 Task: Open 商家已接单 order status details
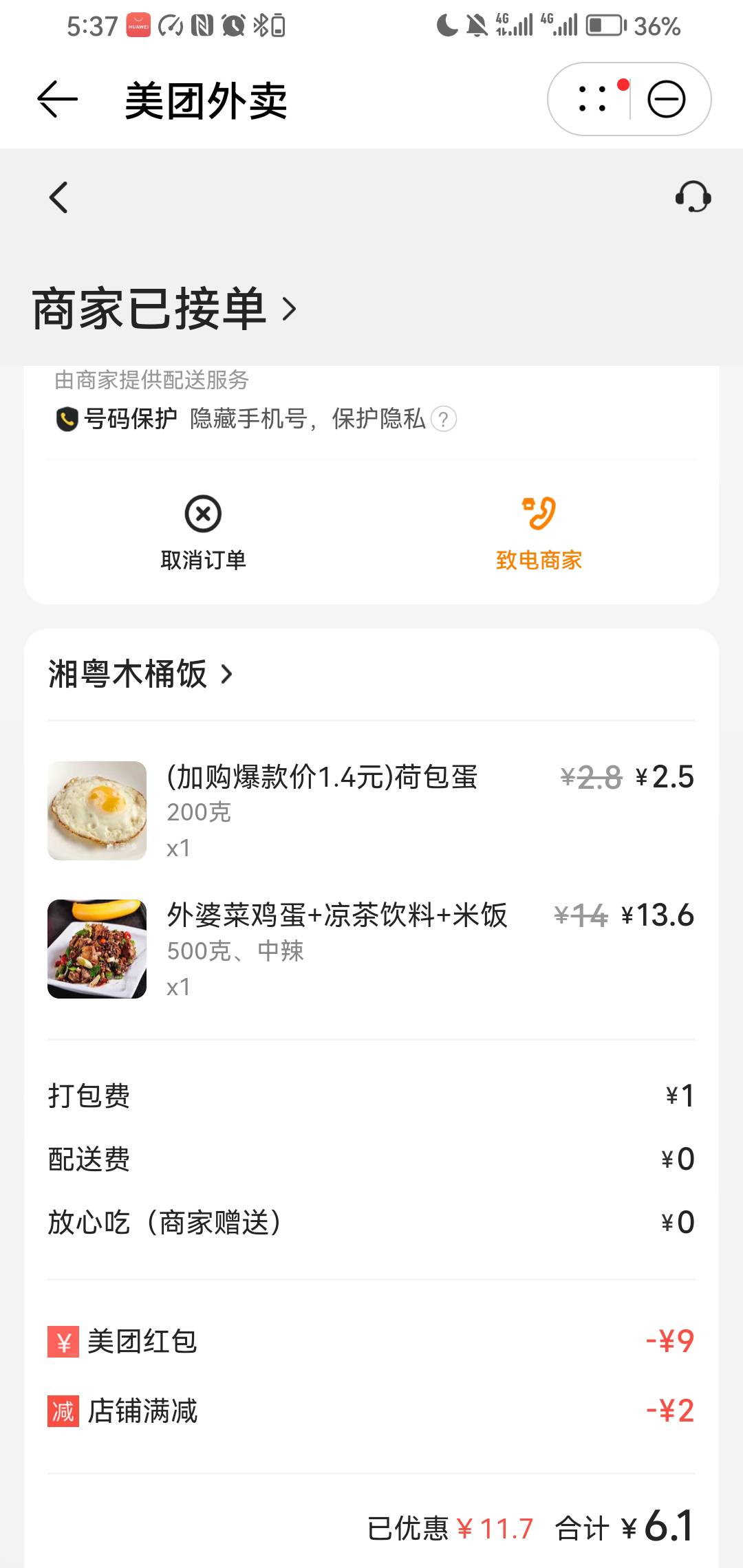click(x=164, y=309)
